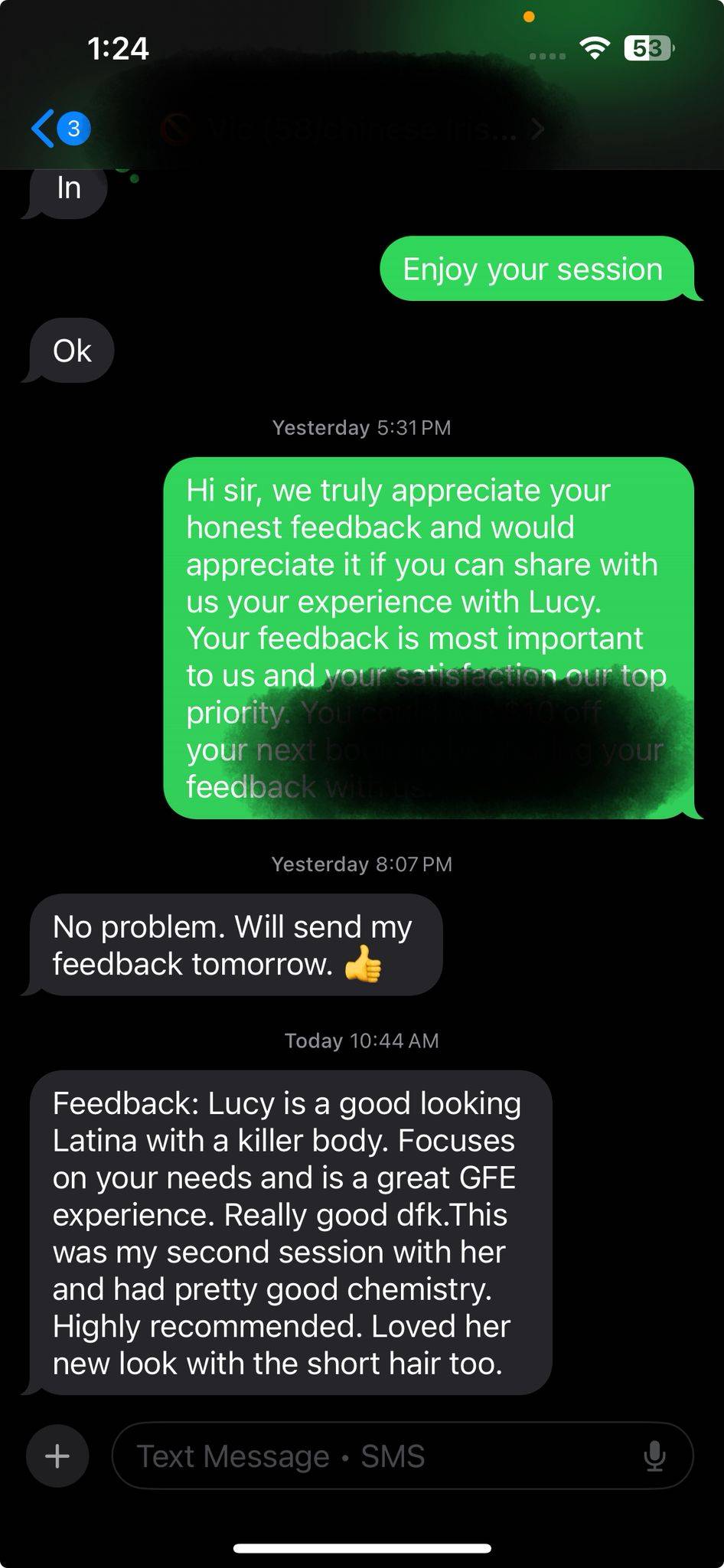Image resolution: width=724 pixels, height=1568 pixels.
Task: Open the attachments plus button
Action: point(57,1455)
